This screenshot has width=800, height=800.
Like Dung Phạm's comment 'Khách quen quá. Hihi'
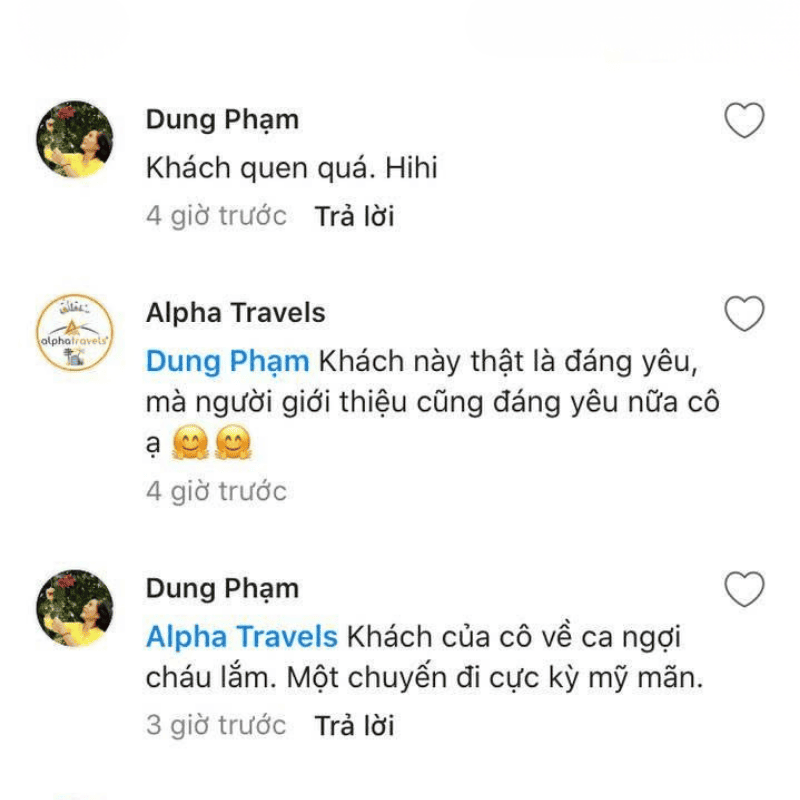[x=744, y=122]
